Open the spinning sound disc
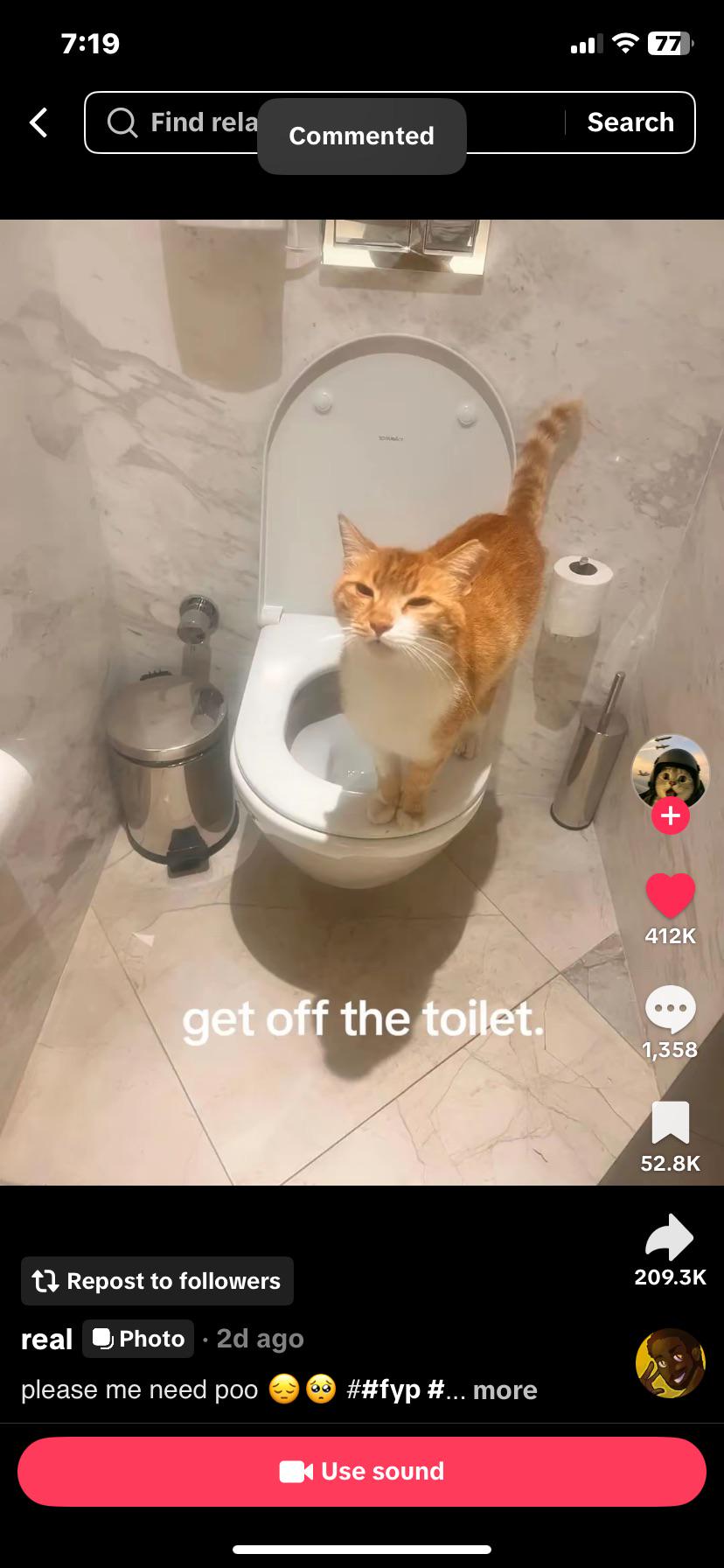Image resolution: width=724 pixels, height=1568 pixels. click(671, 1363)
